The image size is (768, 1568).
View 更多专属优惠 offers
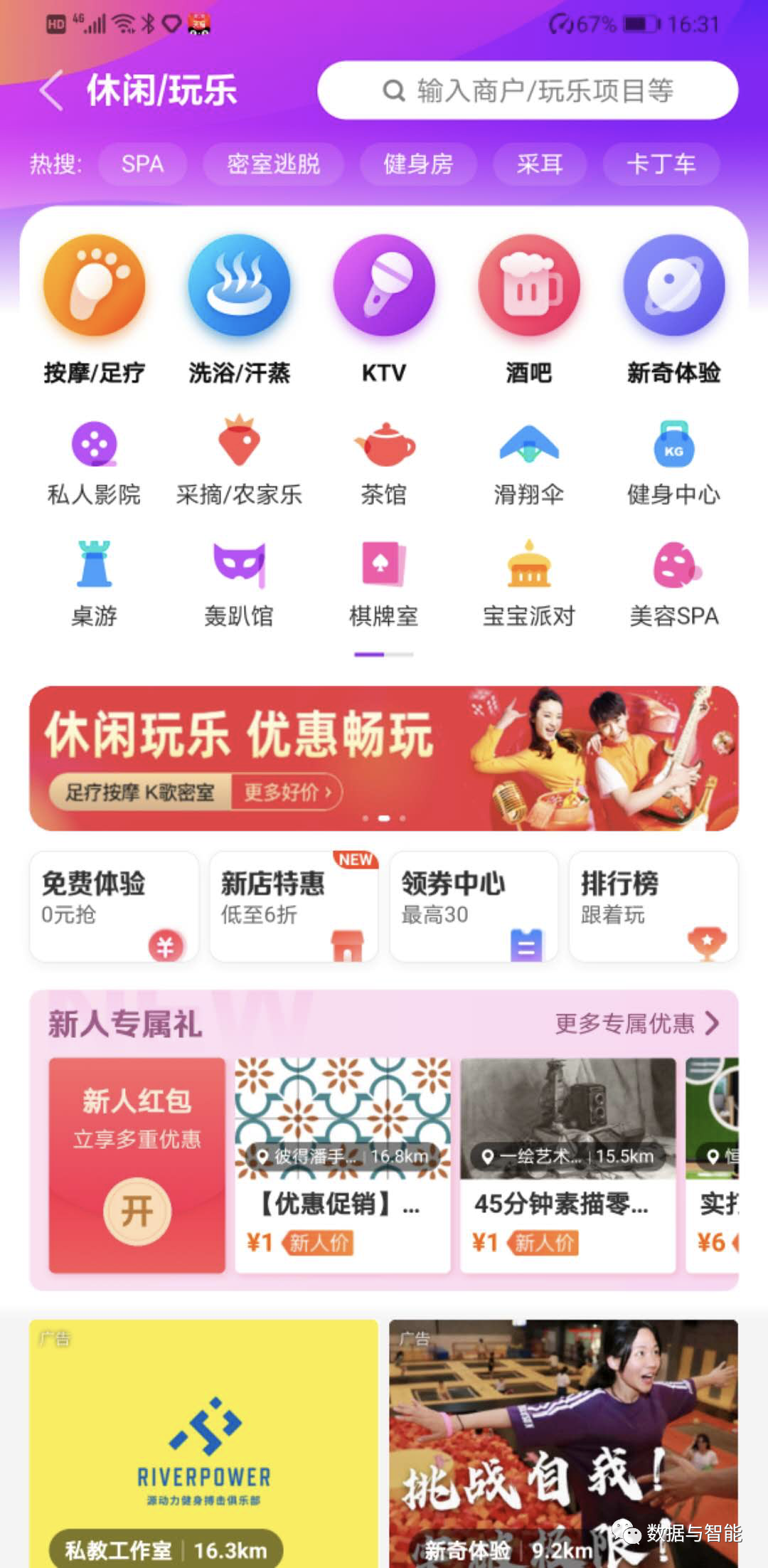(636, 1024)
